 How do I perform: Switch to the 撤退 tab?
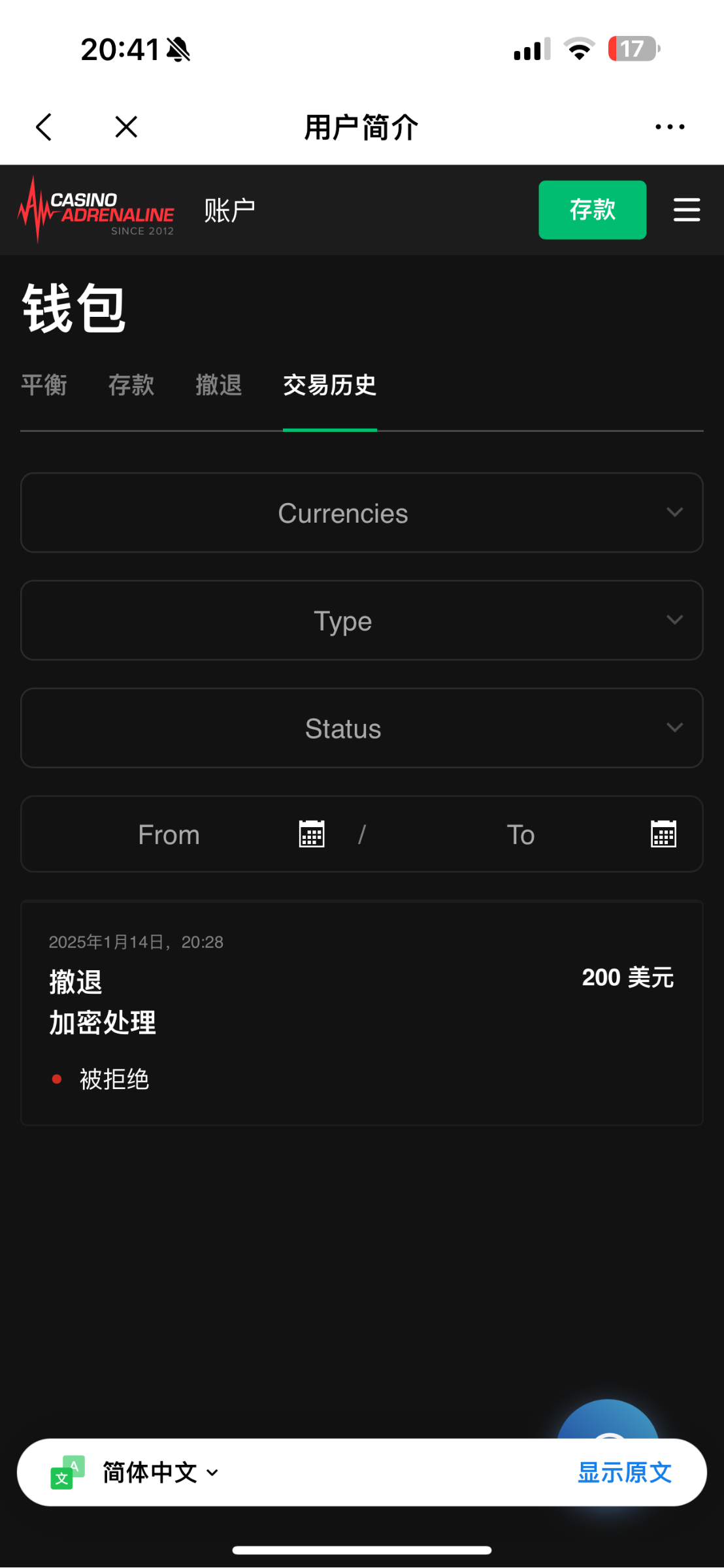pos(218,385)
